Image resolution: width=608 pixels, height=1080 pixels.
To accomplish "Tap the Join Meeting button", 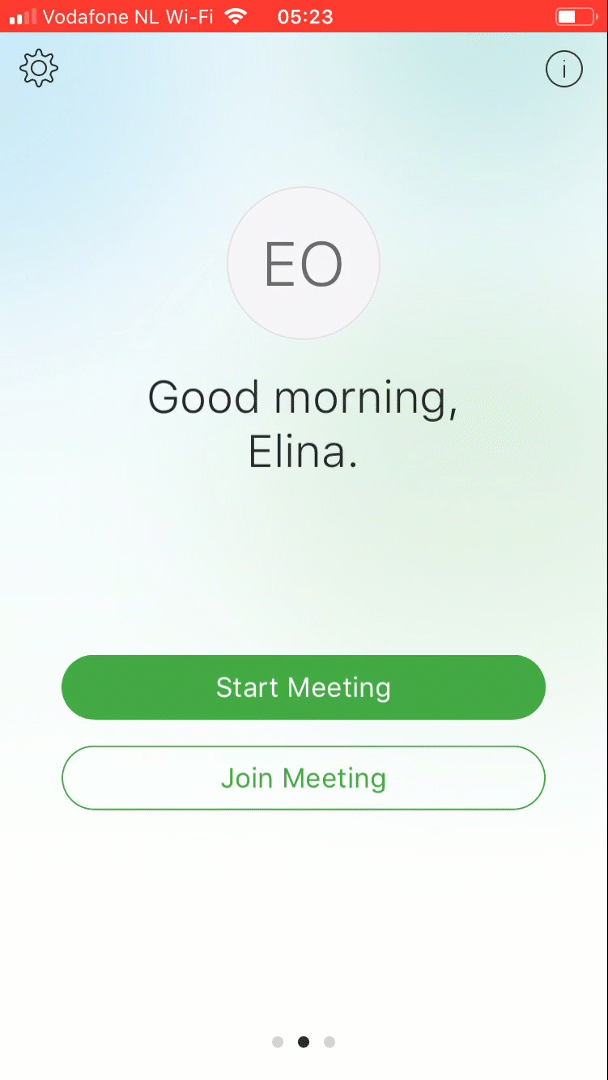I will coord(304,778).
